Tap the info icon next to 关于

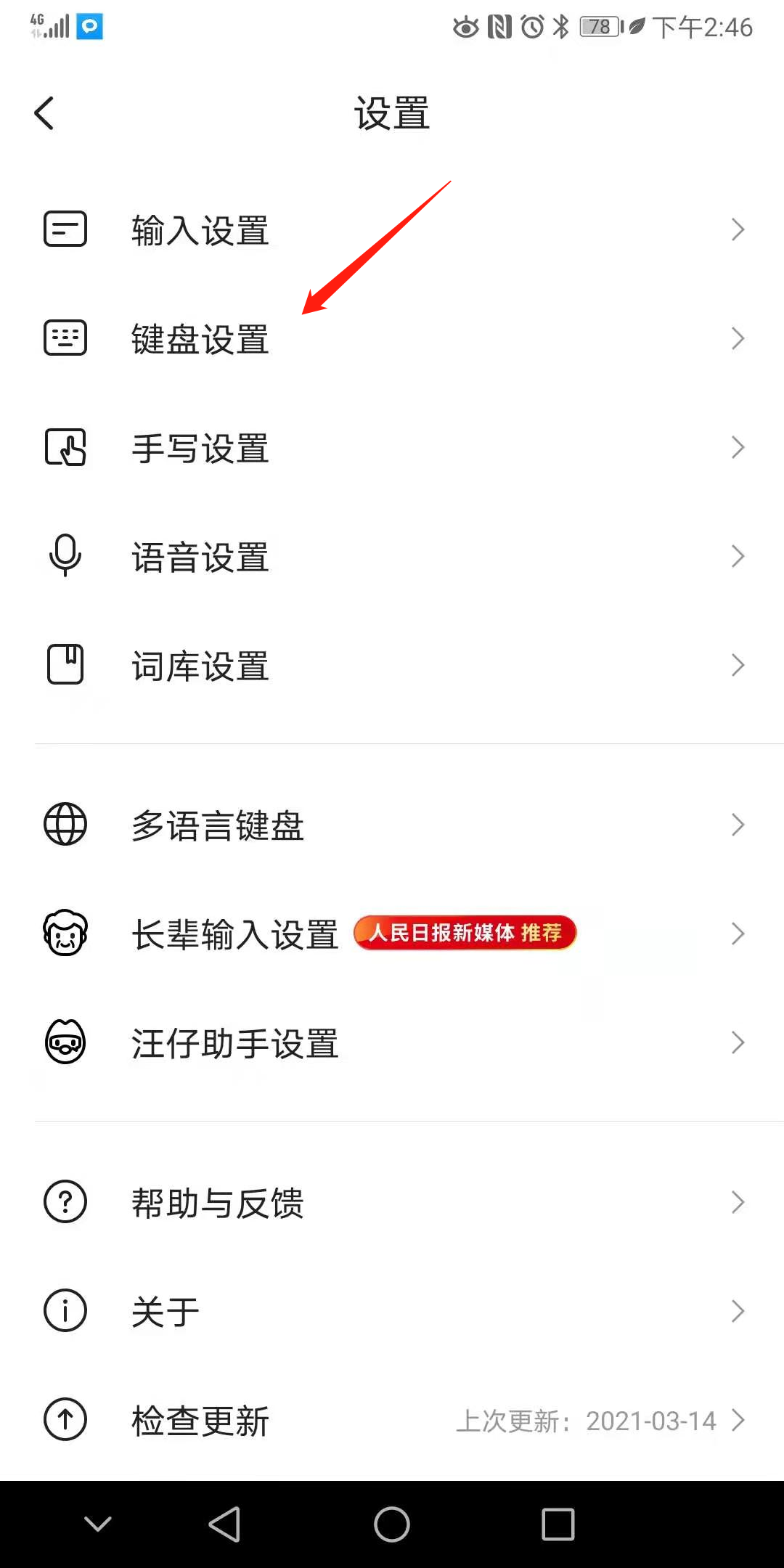65,1311
